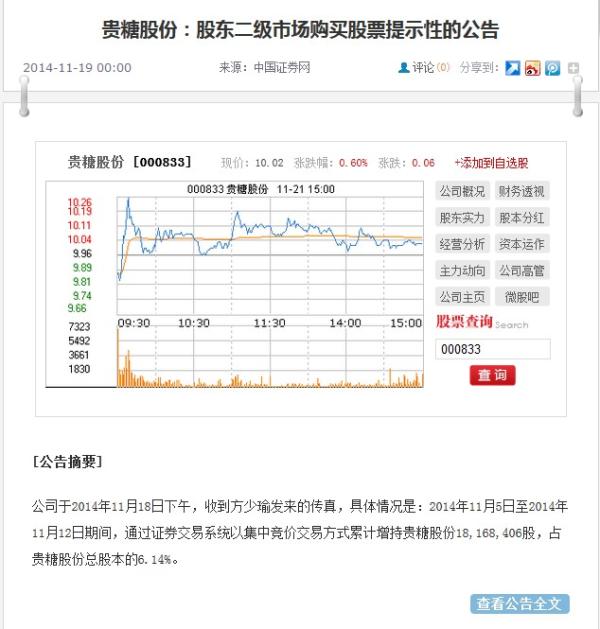Image resolution: width=600 pixels, height=629 pixels.
Task: Open 股东实力 shareholder info
Action: [463, 217]
